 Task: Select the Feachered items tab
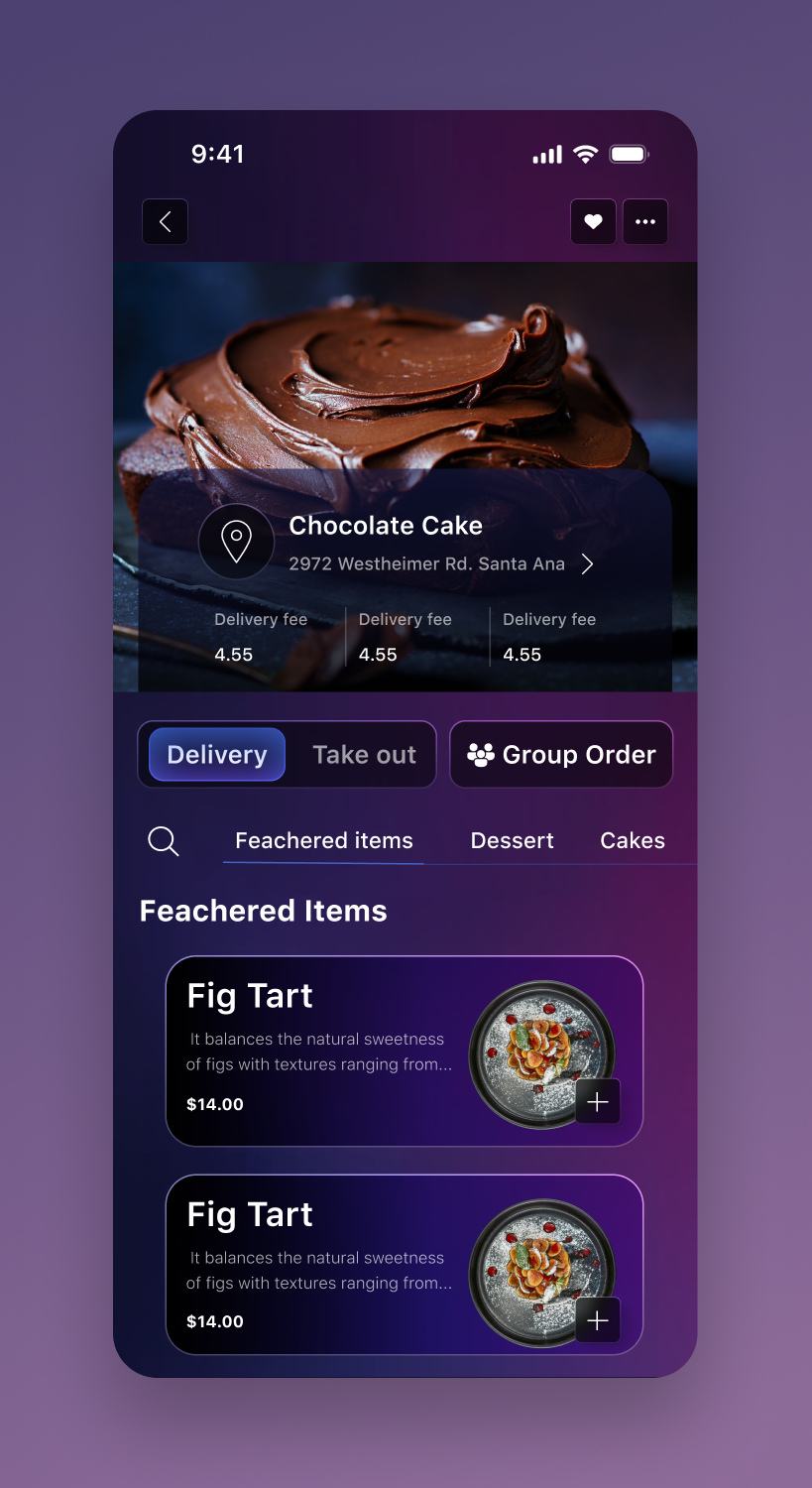[323, 840]
